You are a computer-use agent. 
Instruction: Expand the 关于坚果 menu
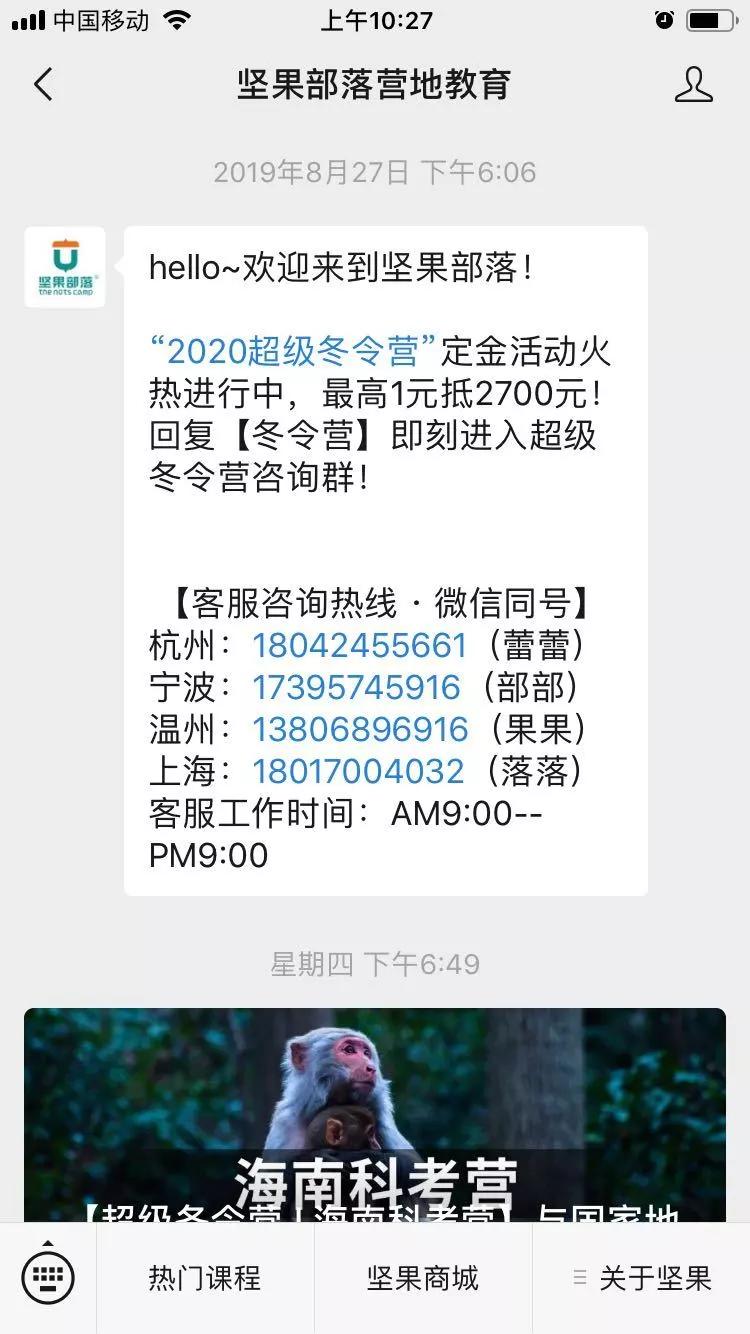(642, 1278)
